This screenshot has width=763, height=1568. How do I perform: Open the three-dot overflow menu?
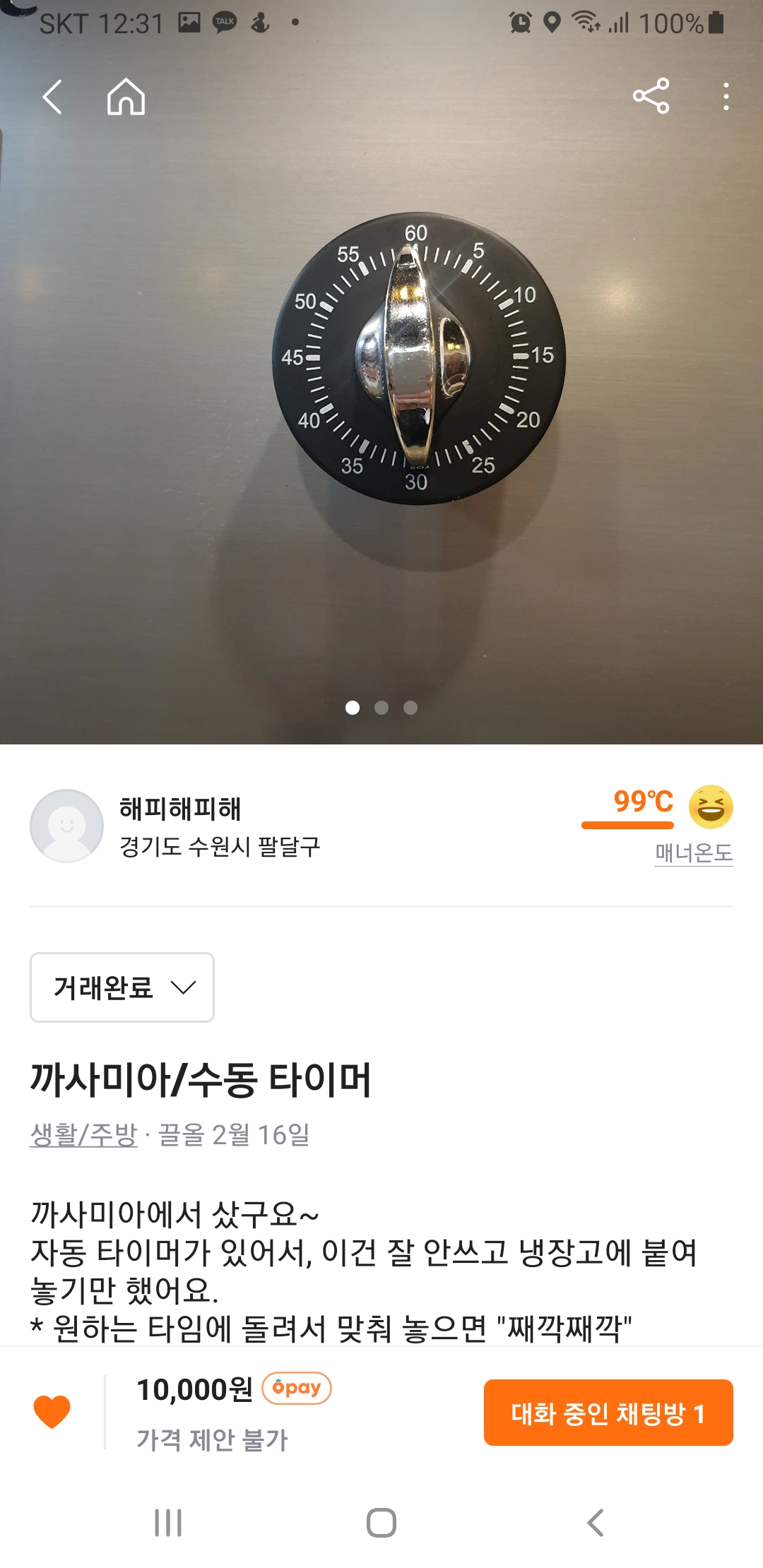(726, 97)
